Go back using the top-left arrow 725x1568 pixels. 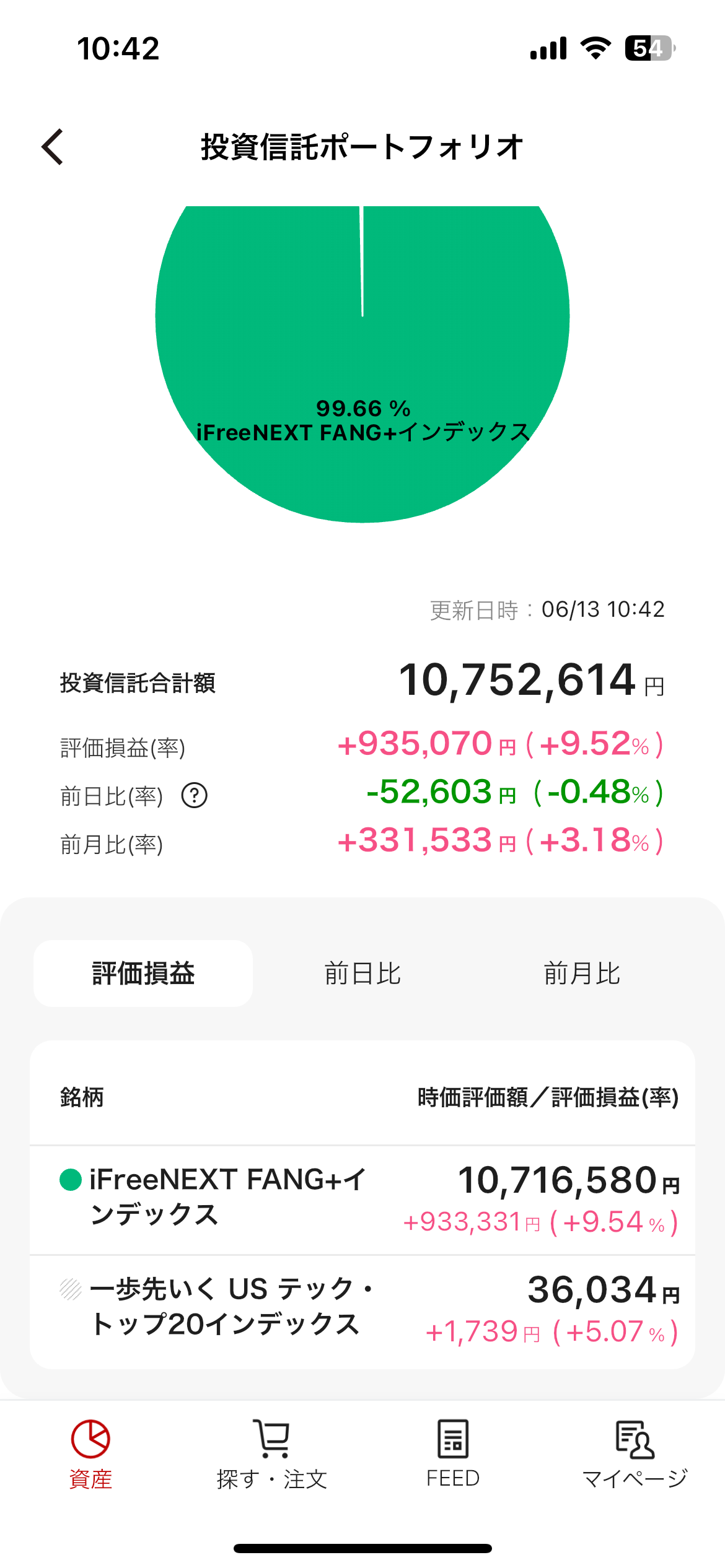53,147
